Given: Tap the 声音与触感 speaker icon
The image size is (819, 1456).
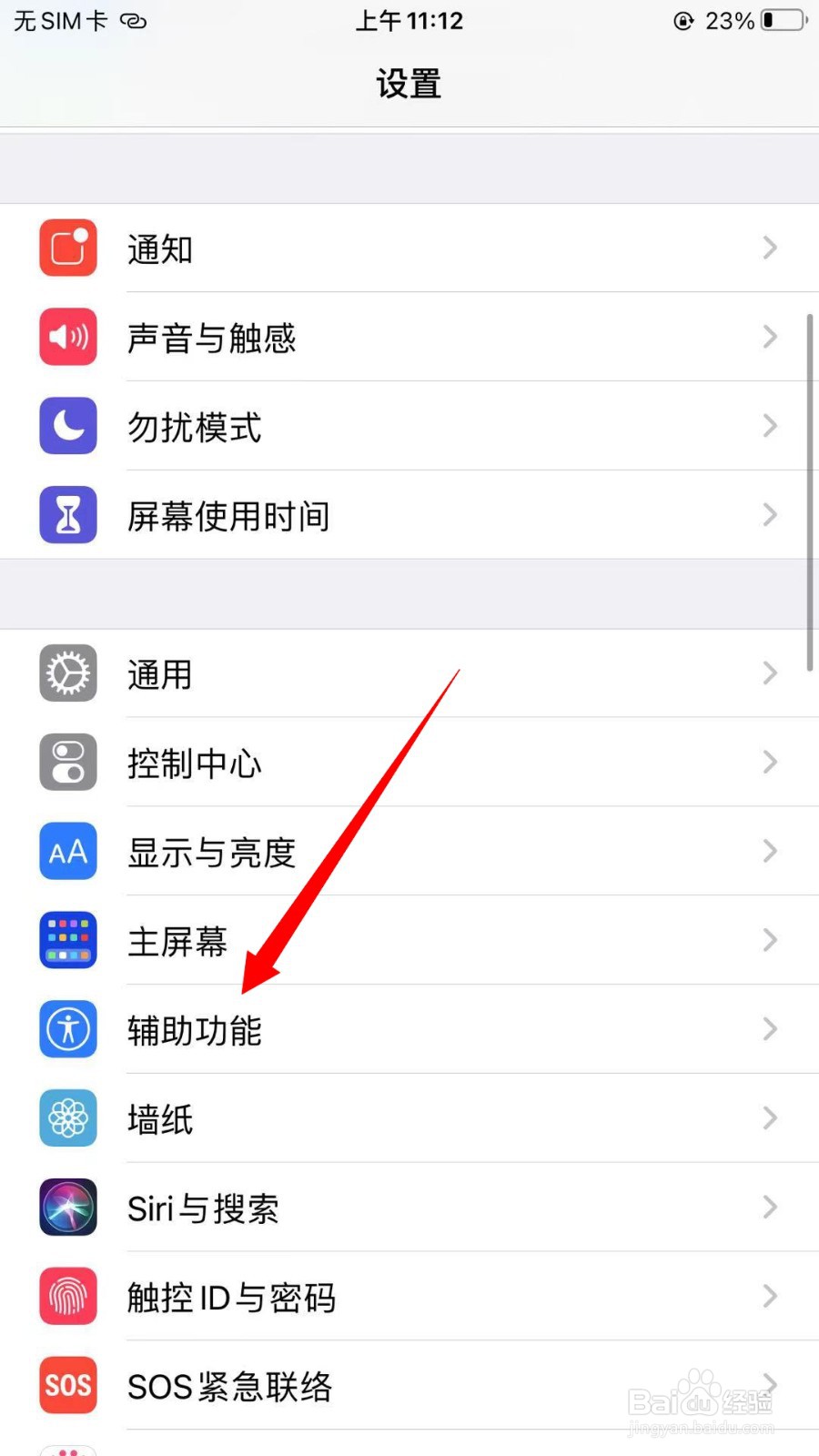Looking at the screenshot, I should (67, 337).
